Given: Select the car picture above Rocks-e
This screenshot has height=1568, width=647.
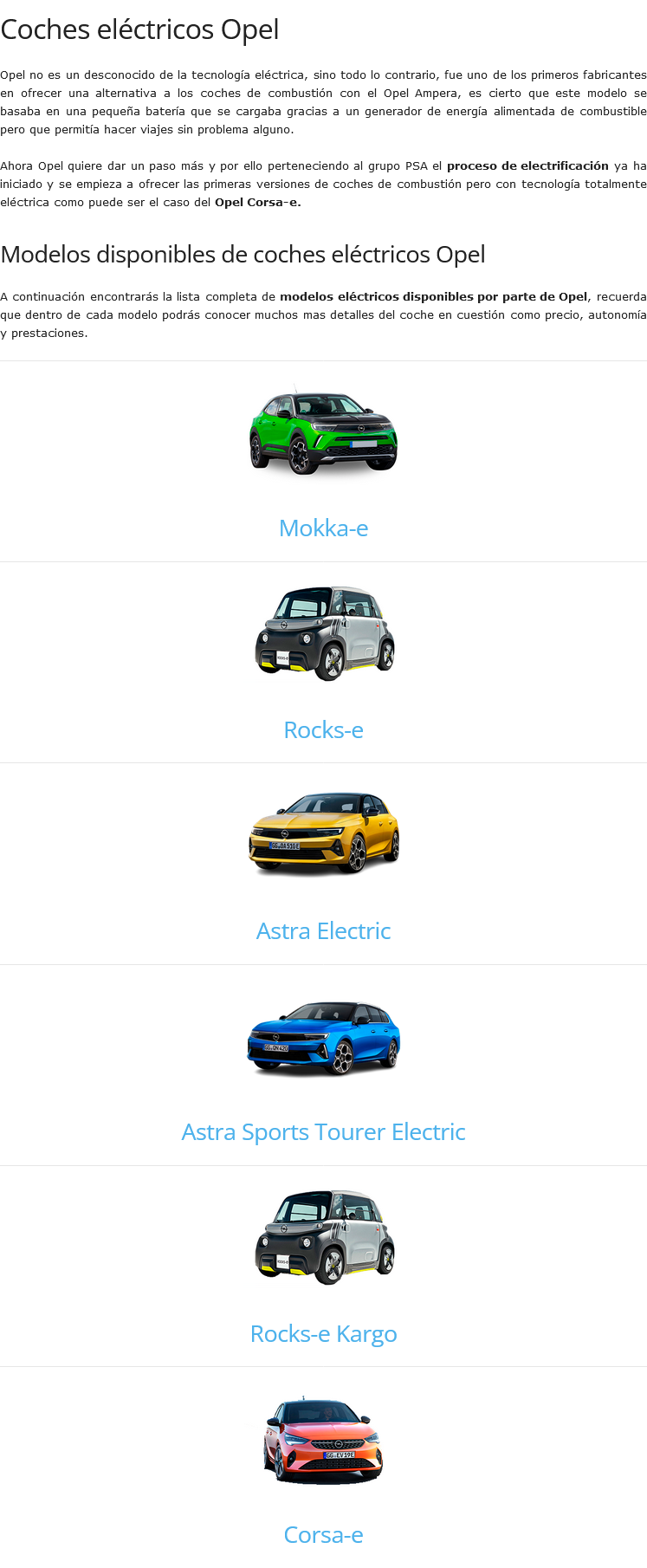Looking at the screenshot, I should [324, 633].
